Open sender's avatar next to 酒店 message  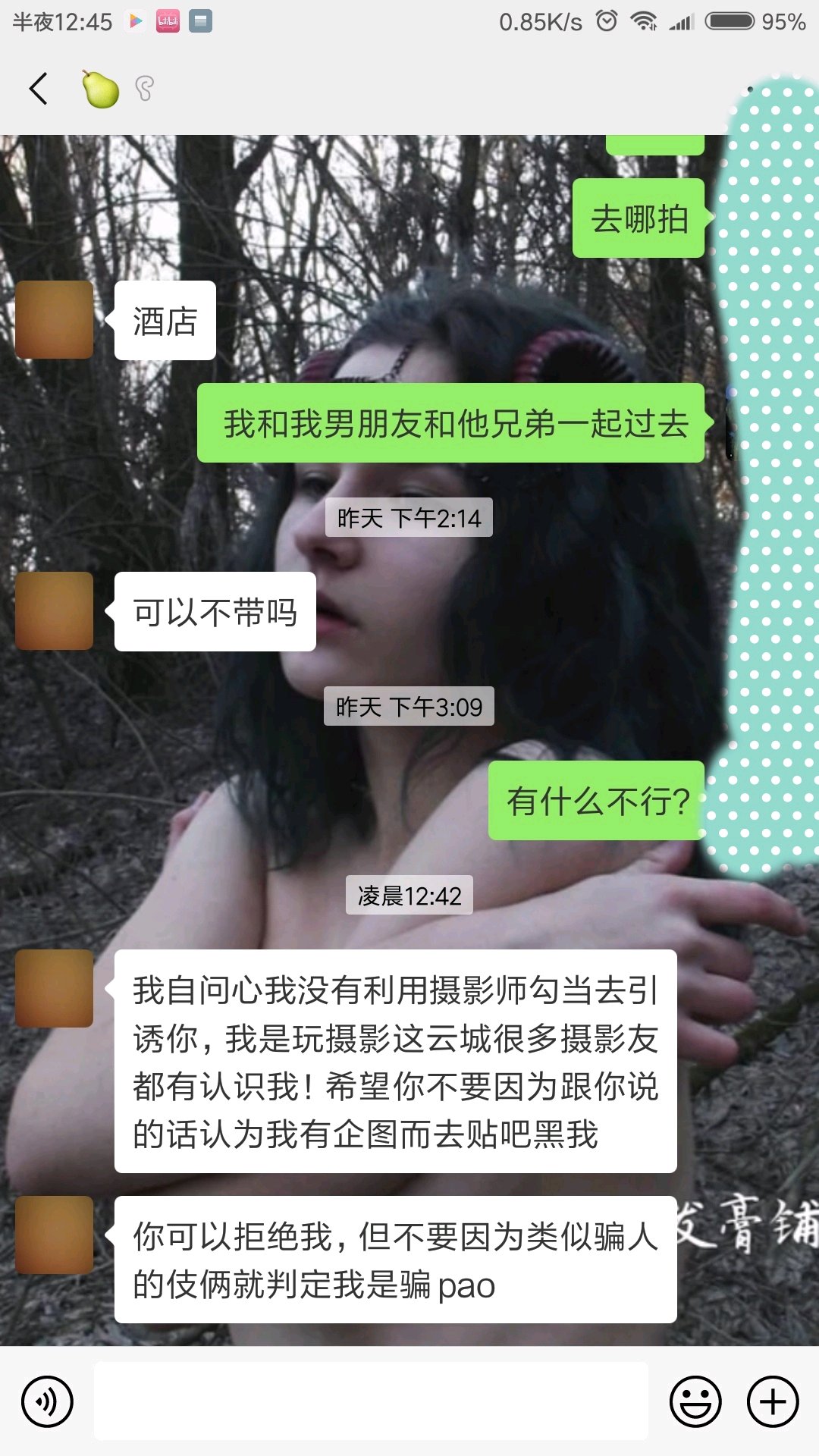[55, 320]
